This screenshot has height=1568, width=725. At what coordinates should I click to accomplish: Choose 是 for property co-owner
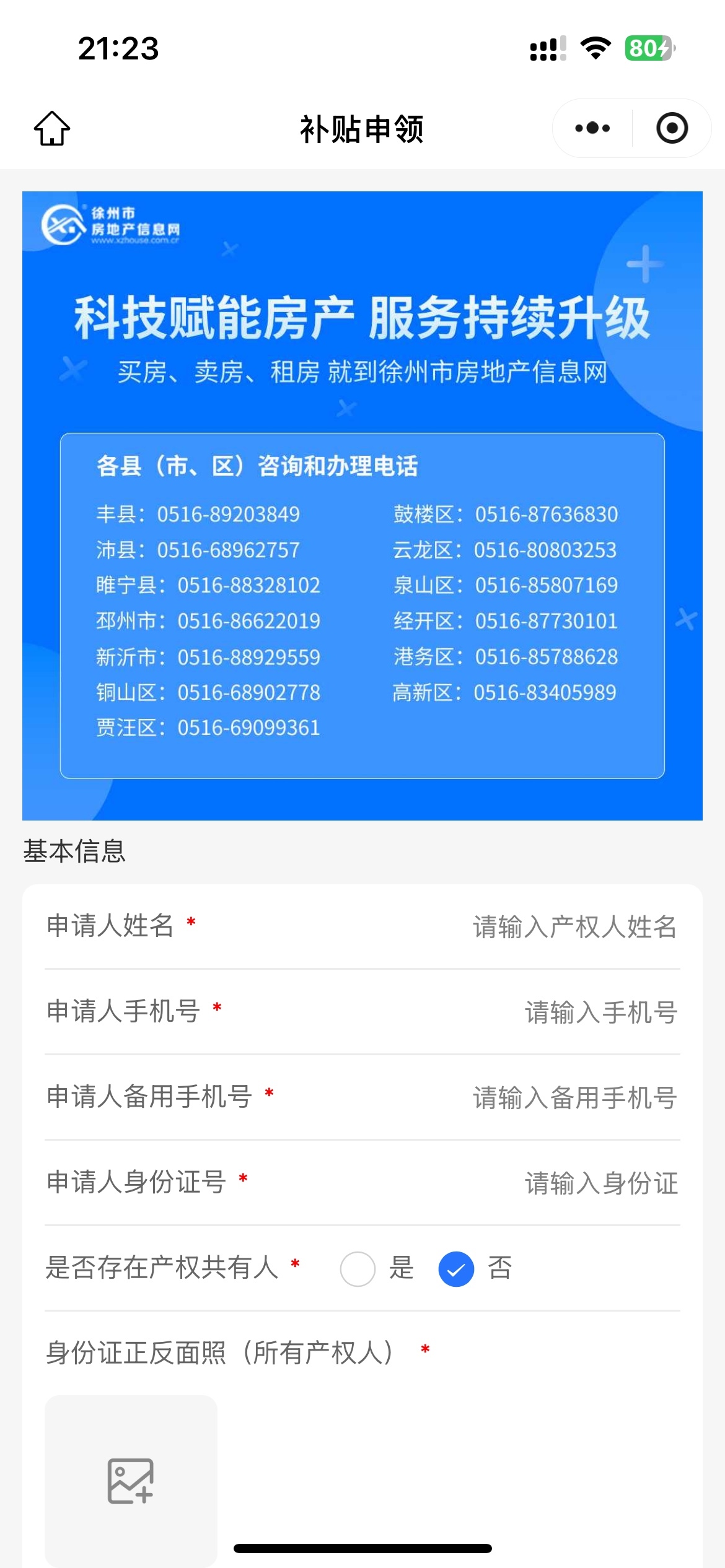pyautogui.click(x=358, y=1269)
